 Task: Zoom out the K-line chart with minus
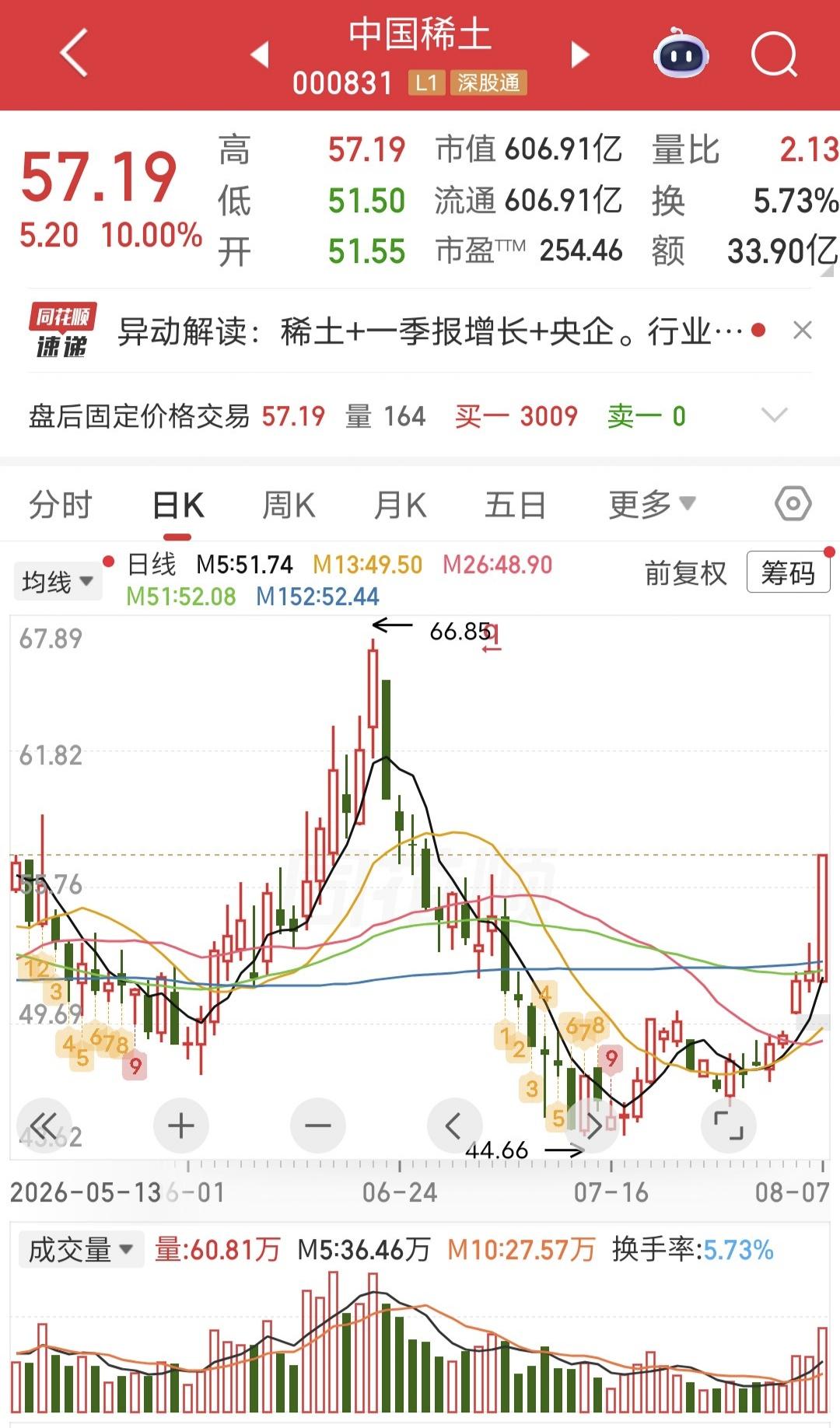317,1125
